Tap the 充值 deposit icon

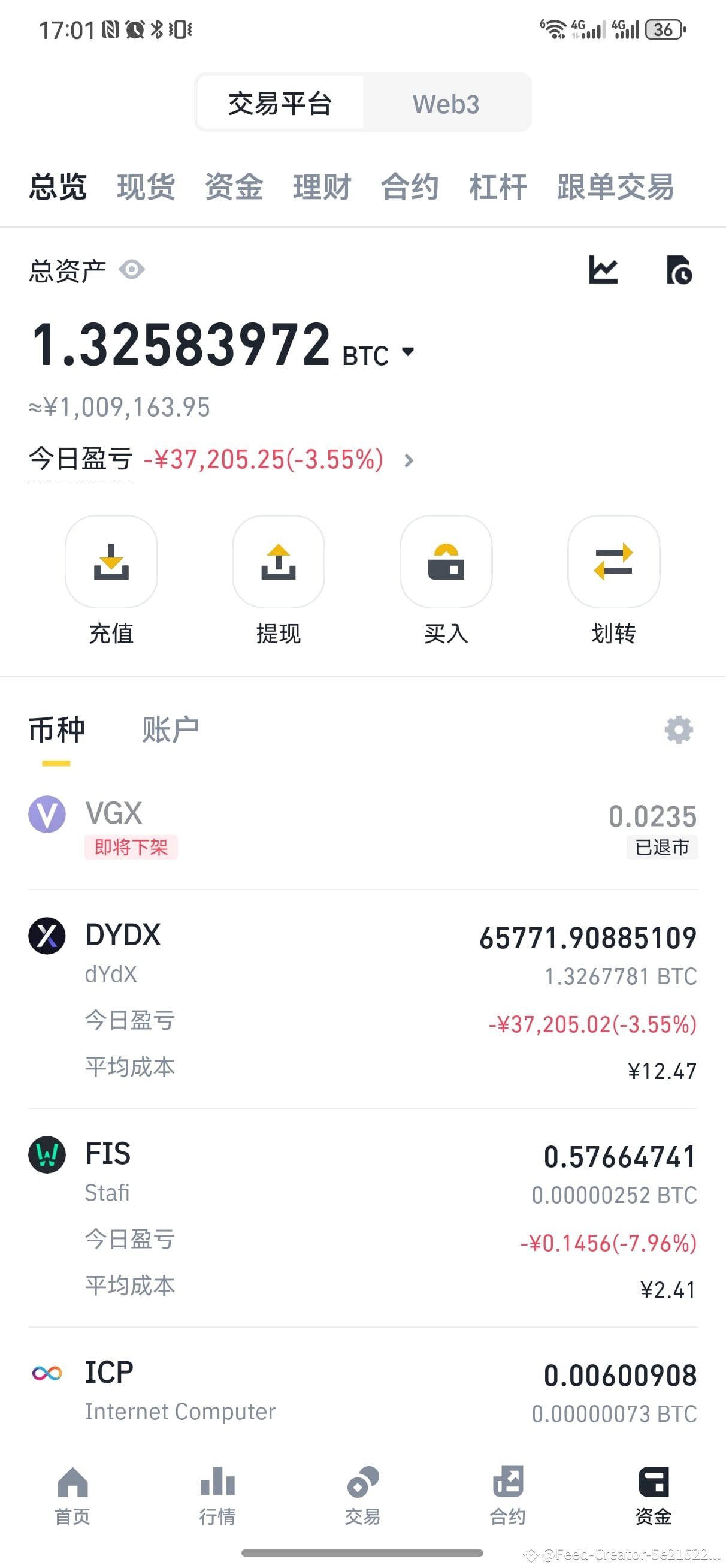coord(112,562)
